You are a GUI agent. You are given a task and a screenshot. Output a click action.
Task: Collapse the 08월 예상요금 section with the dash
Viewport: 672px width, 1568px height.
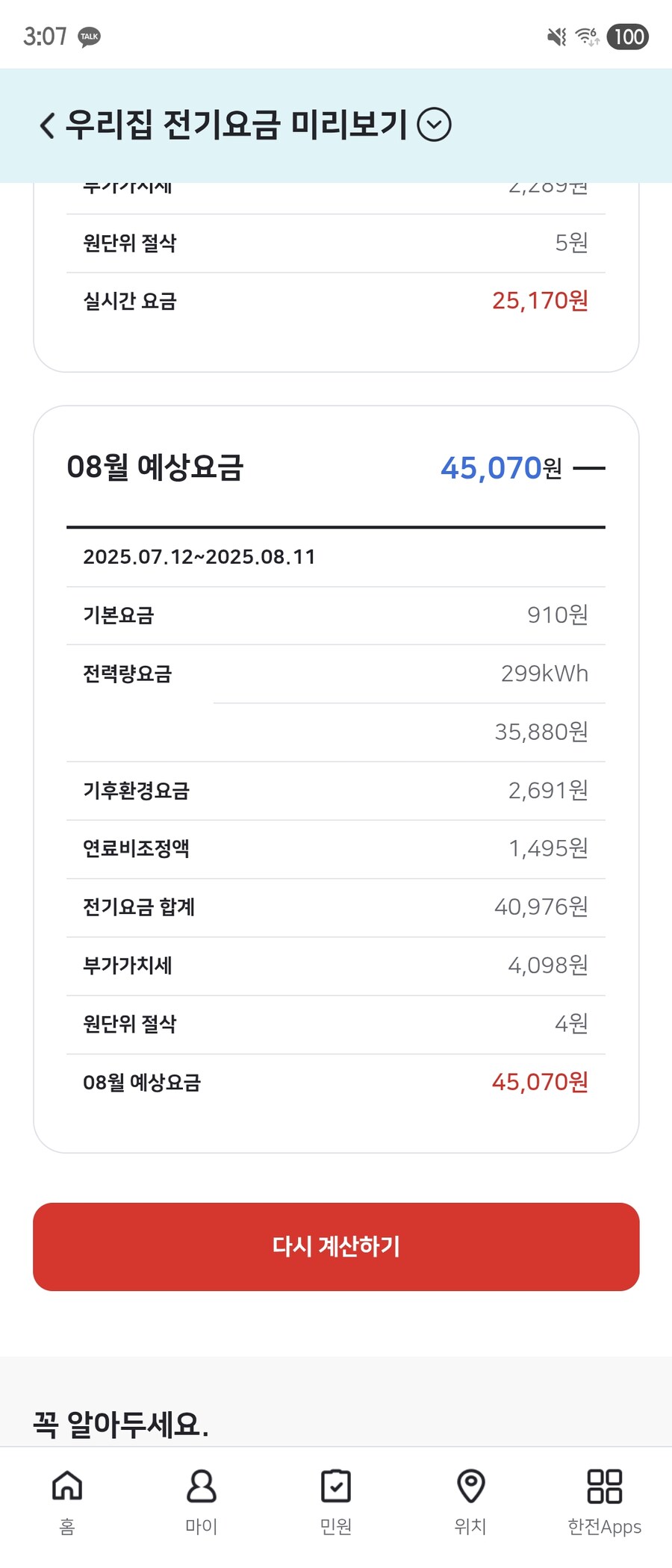click(589, 469)
